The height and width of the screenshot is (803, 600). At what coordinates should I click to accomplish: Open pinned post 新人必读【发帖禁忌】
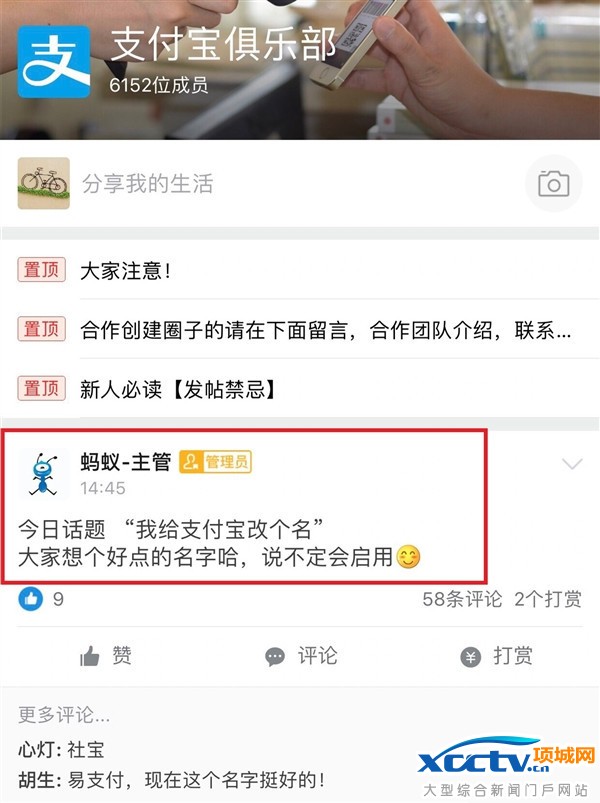(x=177, y=389)
